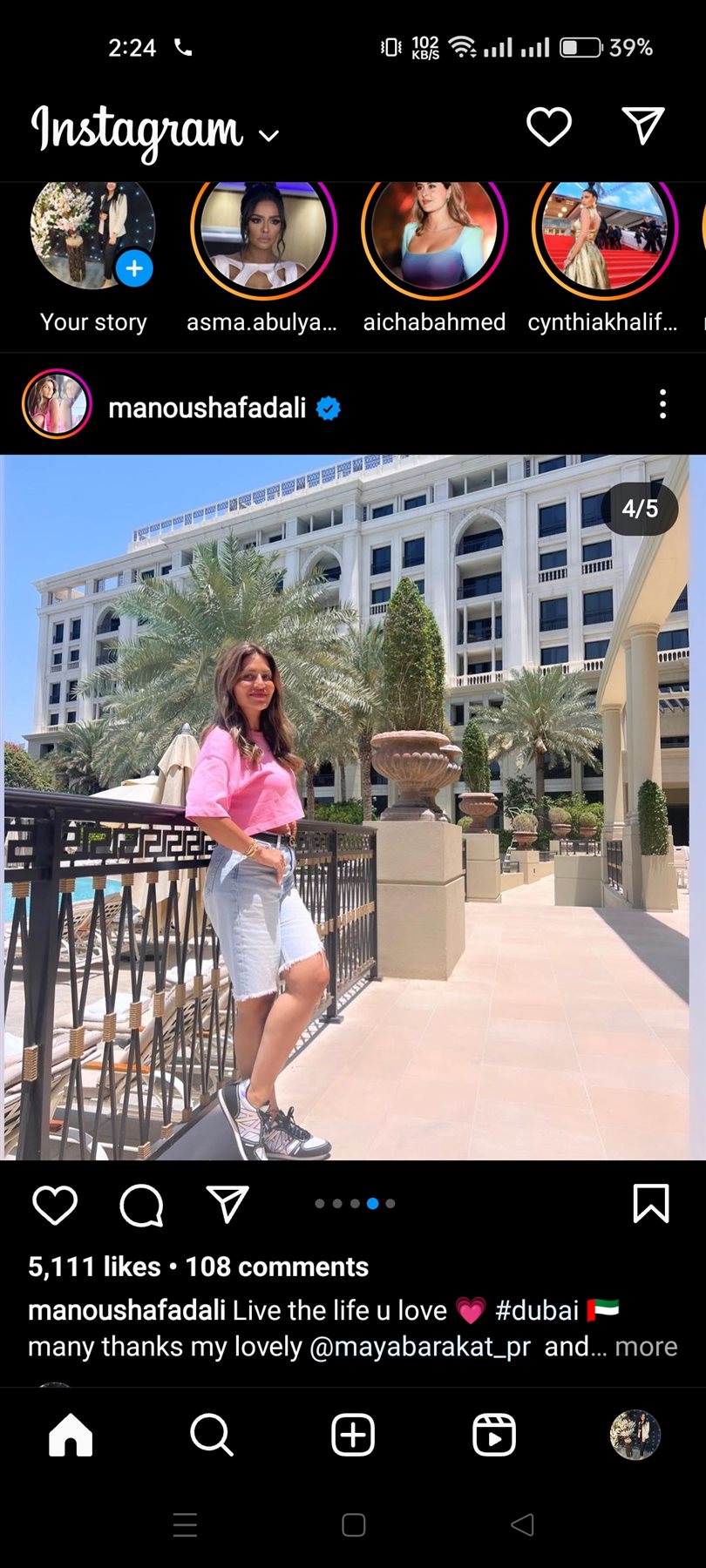Save manoushafadali's post with bookmark
The width and height of the screenshot is (706, 1568).
pyautogui.click(x=650, y=1204)
